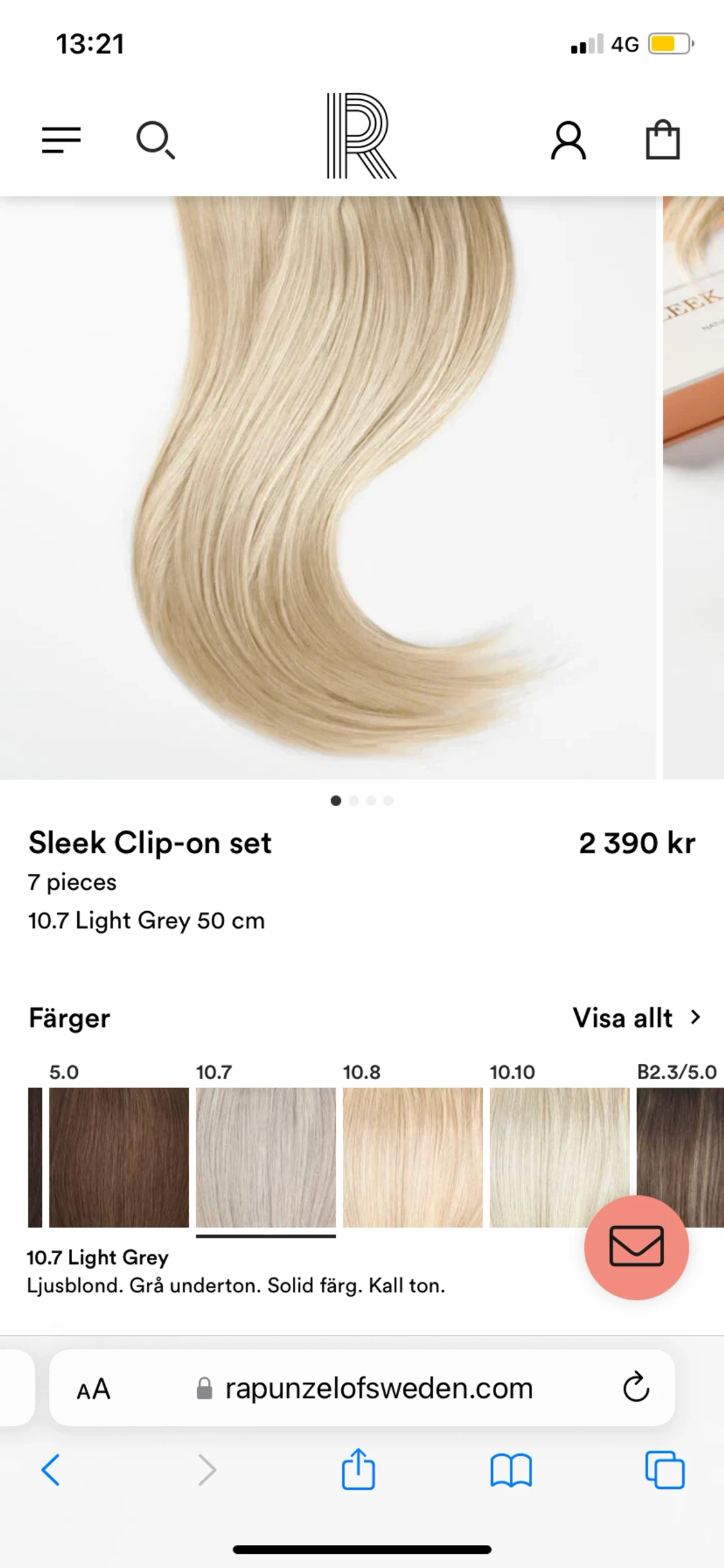This screenshot has width=724, height=1568.
Task: Click the Rapunzel R logo
Action: (362, 137)
